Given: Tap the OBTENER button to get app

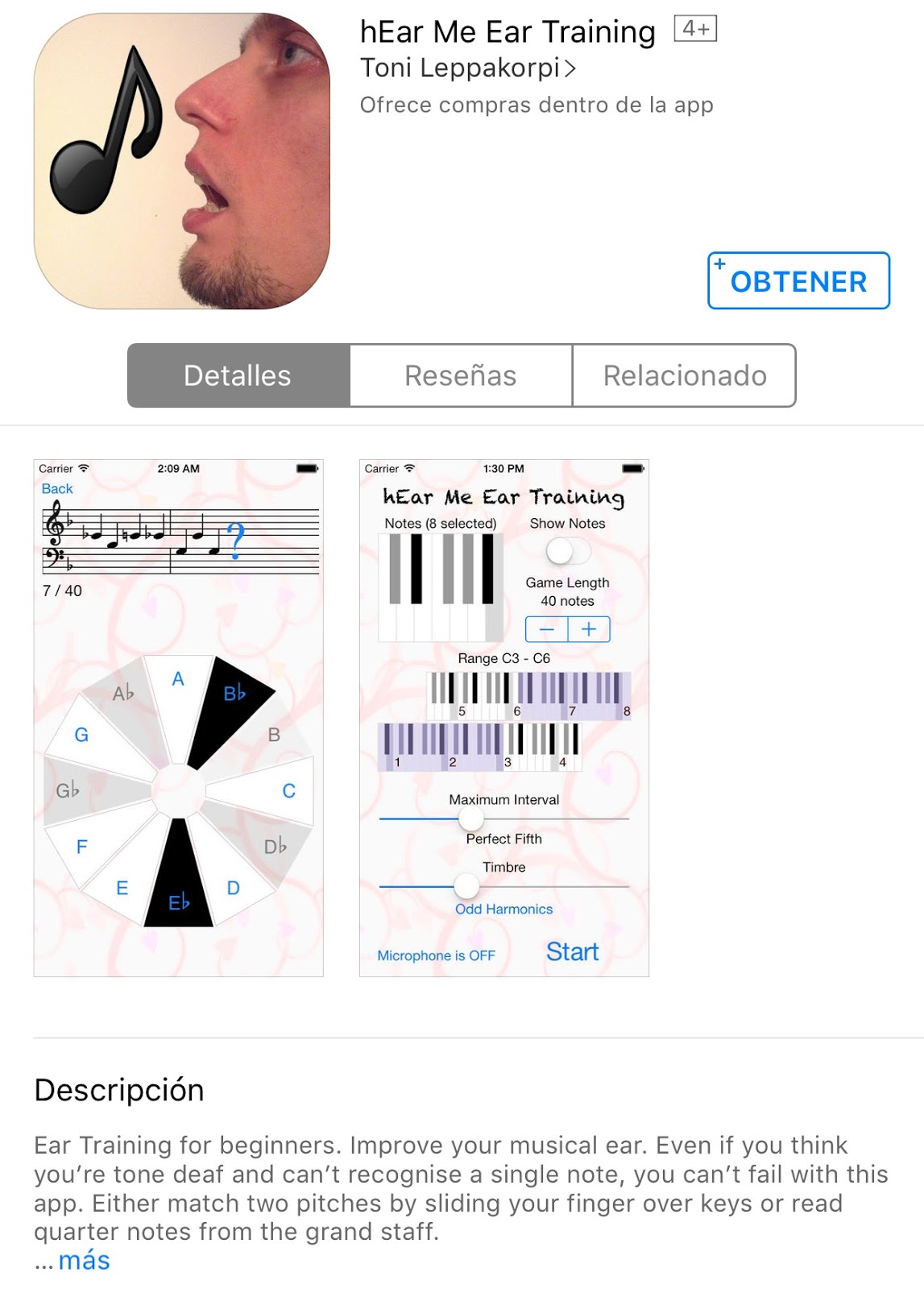Looking at the screenshot, I should pyautogui.click(x=798, y=280).
